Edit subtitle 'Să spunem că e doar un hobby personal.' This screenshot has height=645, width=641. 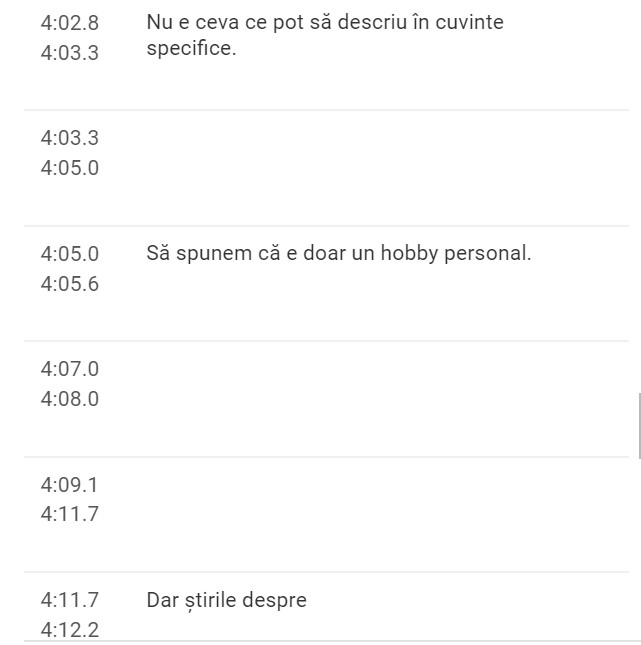tap(338, 253)
